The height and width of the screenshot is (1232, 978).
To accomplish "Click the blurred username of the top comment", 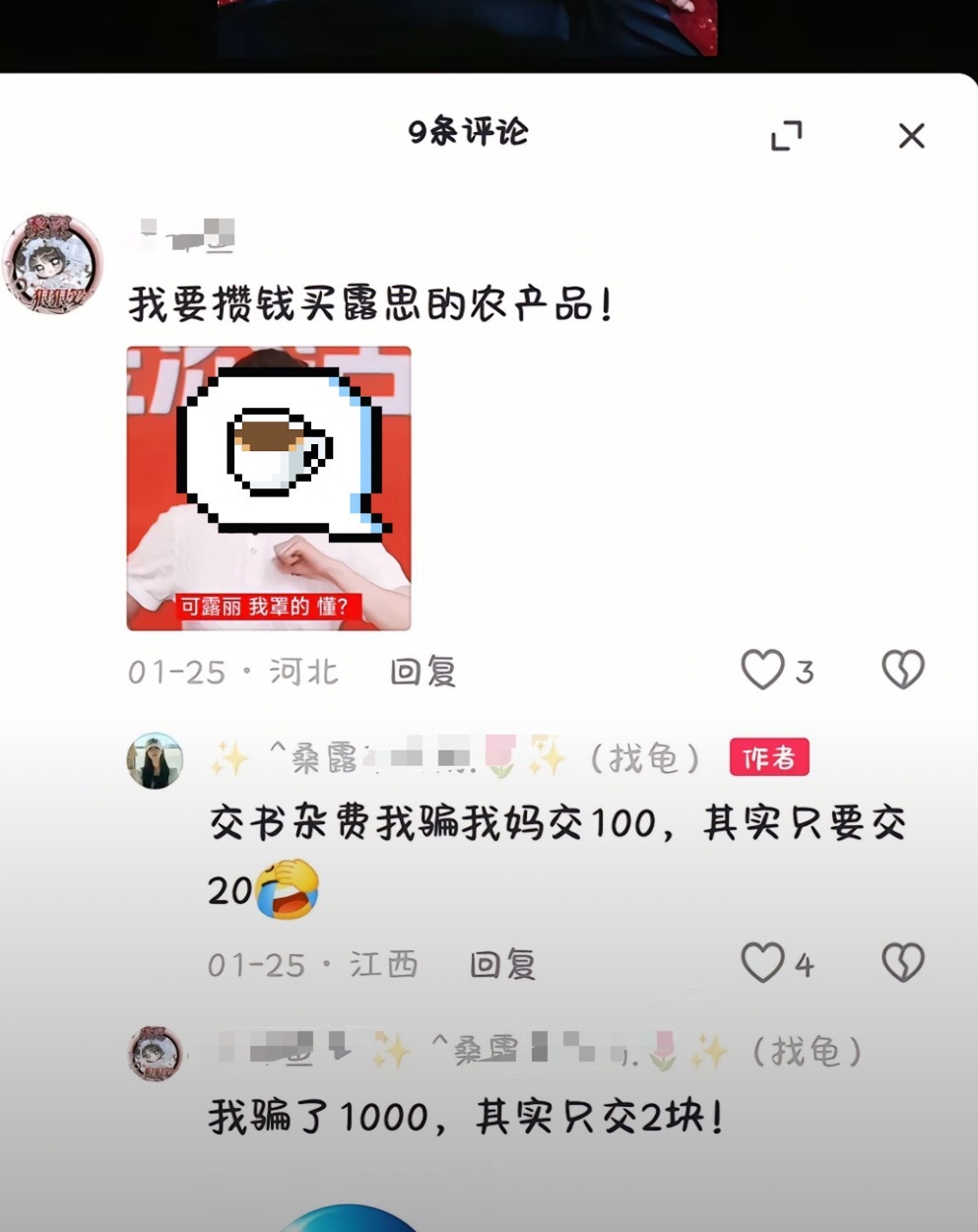I will [182, 234].
